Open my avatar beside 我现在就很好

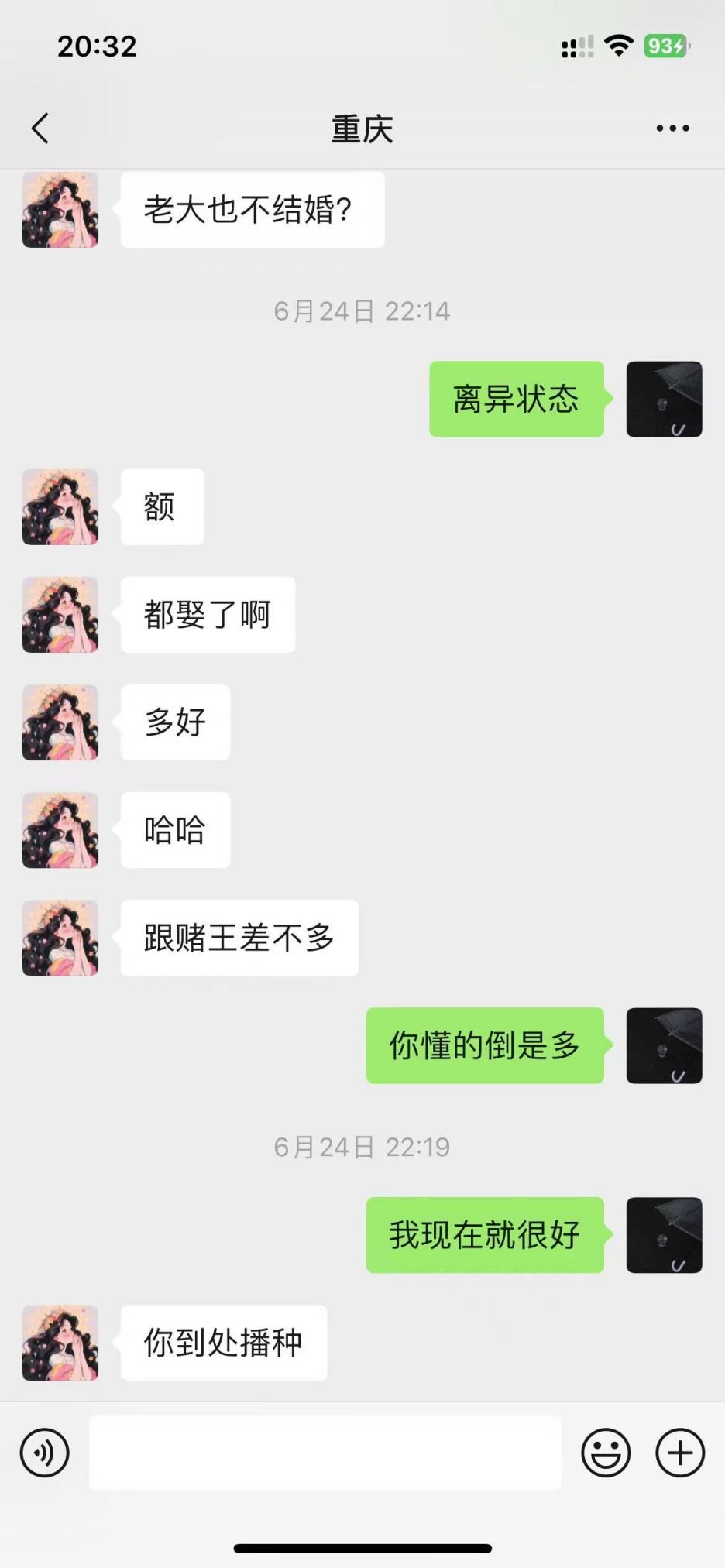[664, 1235]
